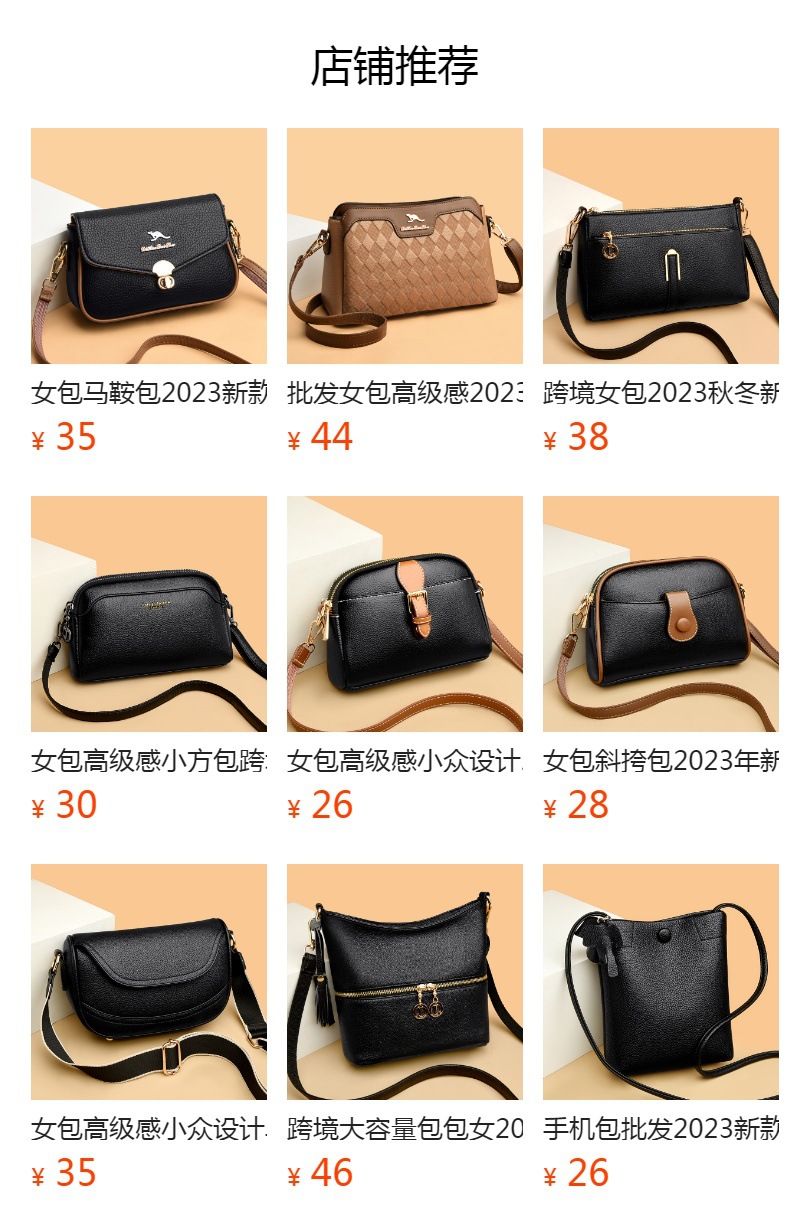
Task: View the 批发女包高级感 bag priced ¥44
Action: point(405,246)
